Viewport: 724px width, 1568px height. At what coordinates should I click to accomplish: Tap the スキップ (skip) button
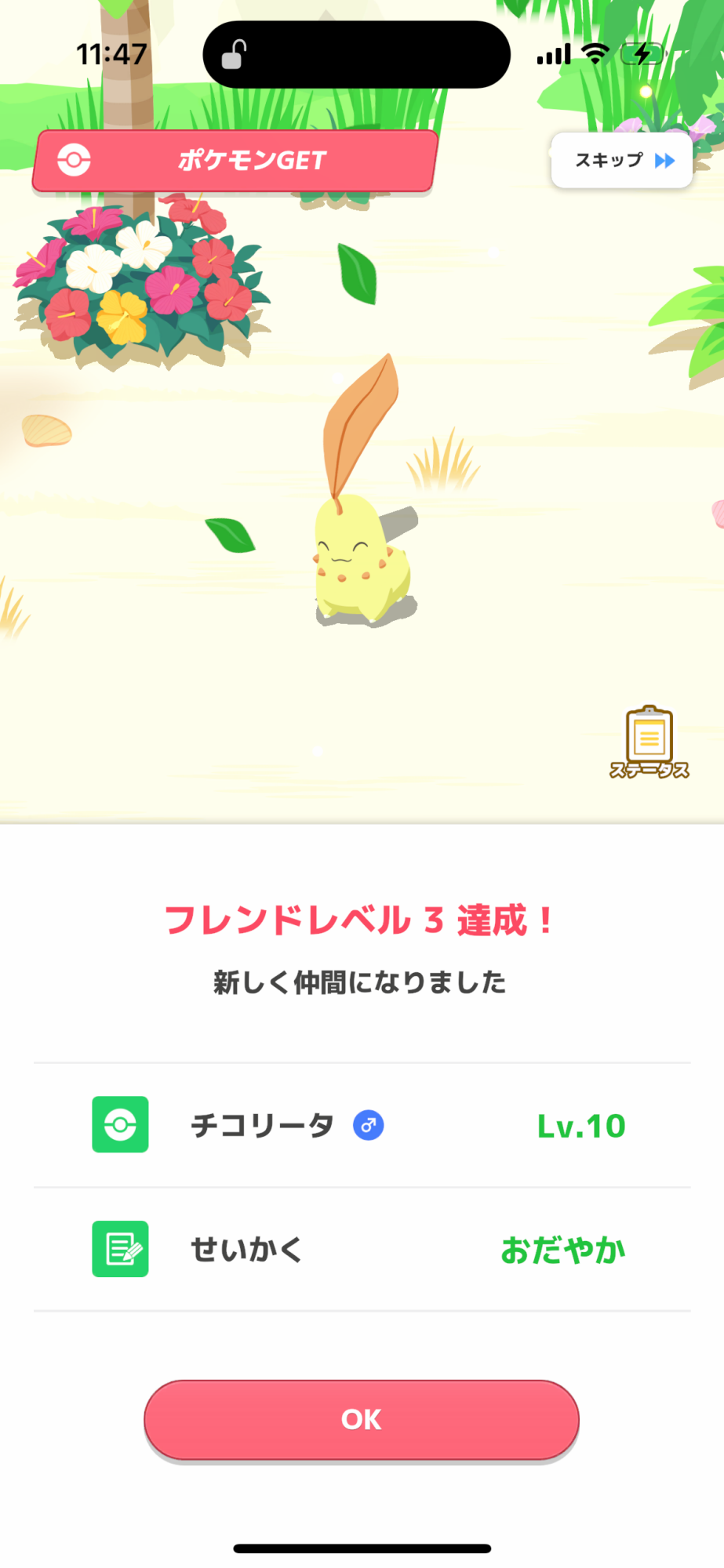point(621,161)
